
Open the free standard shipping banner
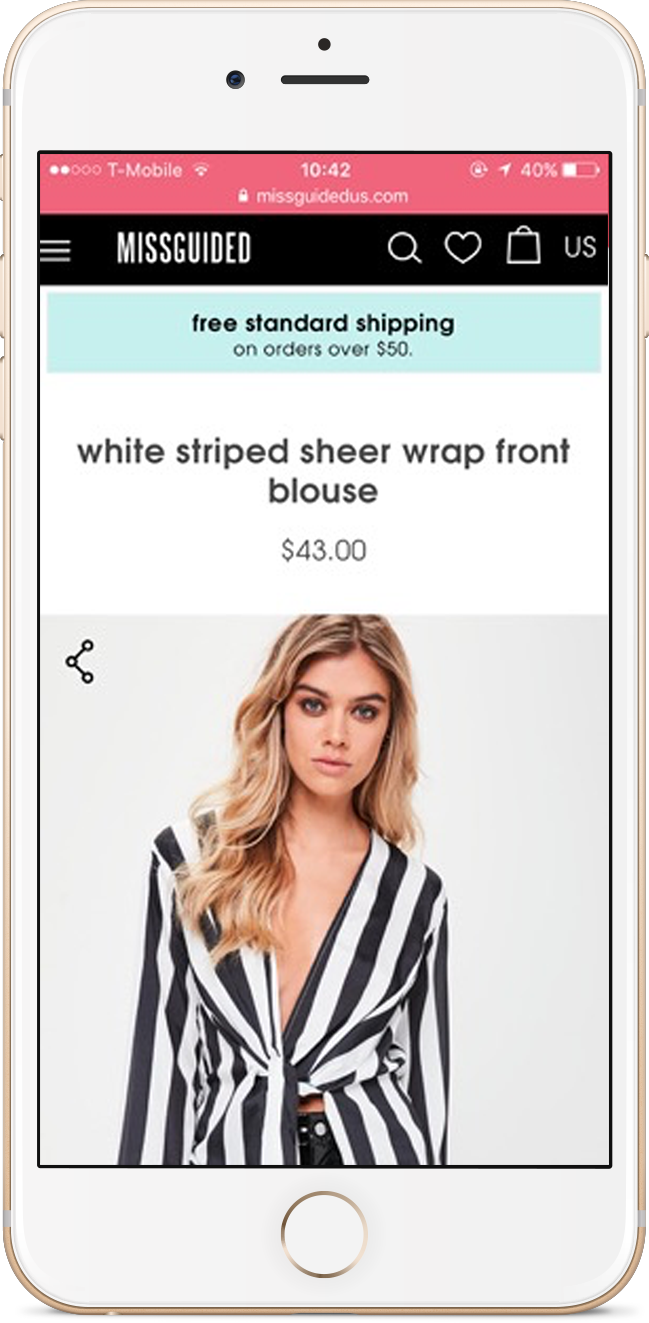tap(323, 334)
